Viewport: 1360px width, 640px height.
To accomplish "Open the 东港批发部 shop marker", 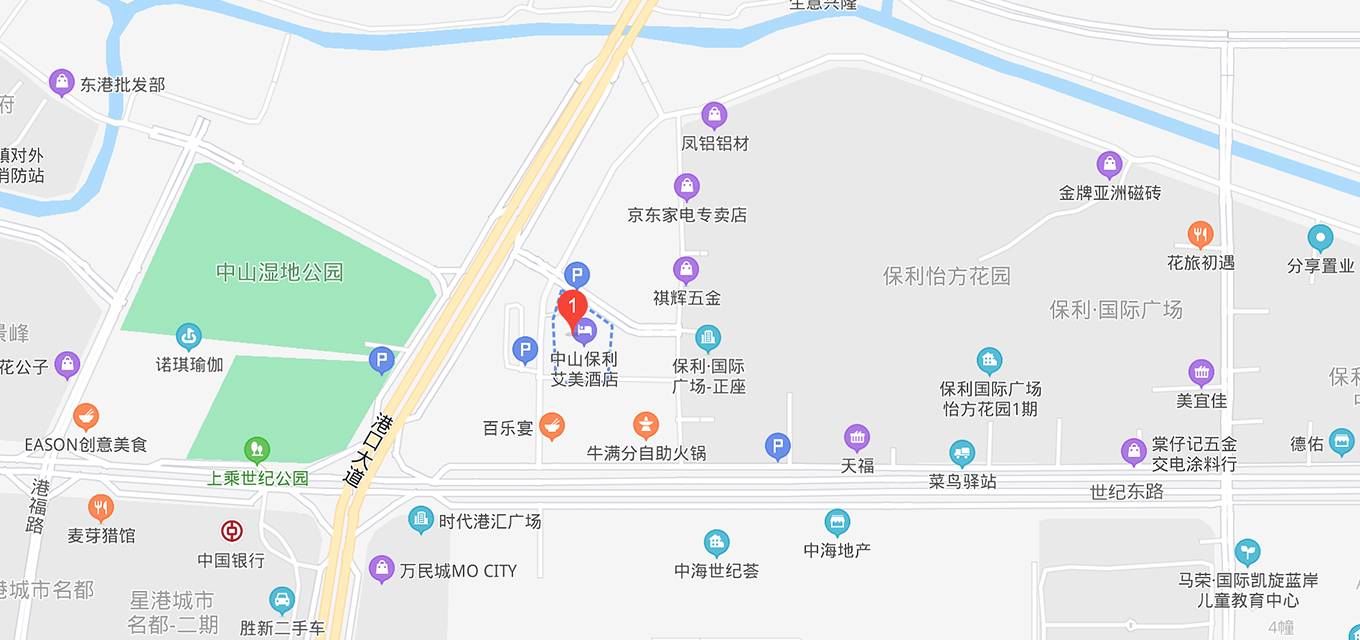I will click(x=62, y=83).
